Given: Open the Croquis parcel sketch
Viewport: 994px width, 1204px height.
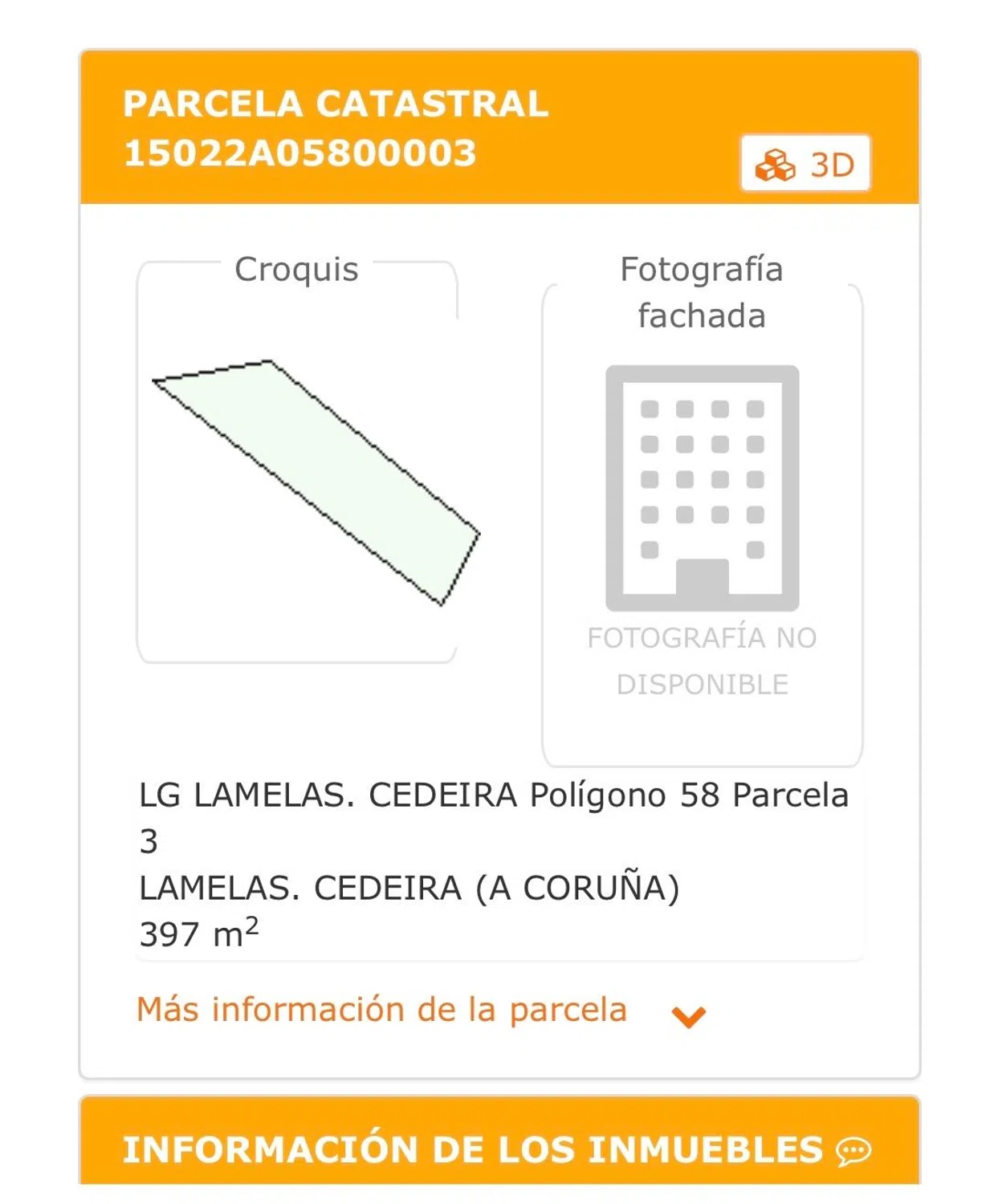Looking at the screenshot, I should (x=316, y=480).
